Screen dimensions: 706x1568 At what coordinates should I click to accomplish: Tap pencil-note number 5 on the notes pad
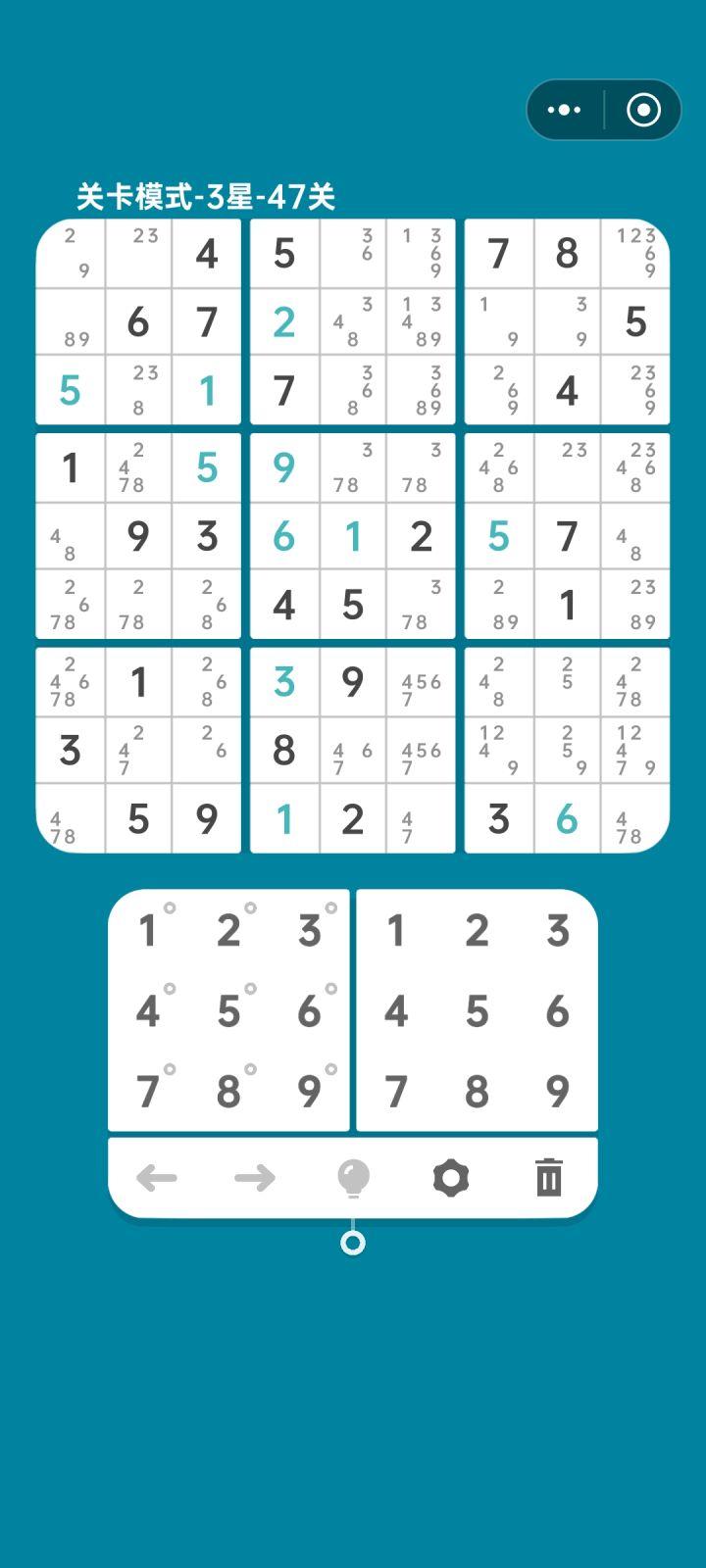(x=228, y=1011)
